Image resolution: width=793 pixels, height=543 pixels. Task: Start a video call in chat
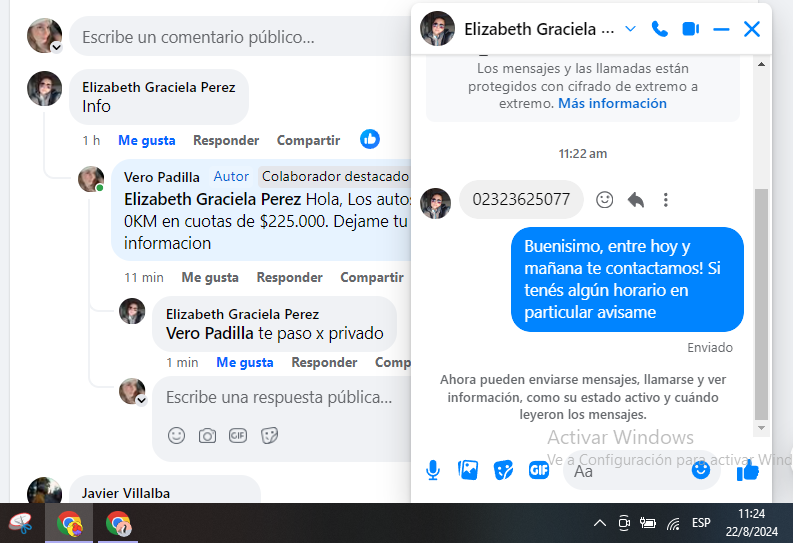690,29
